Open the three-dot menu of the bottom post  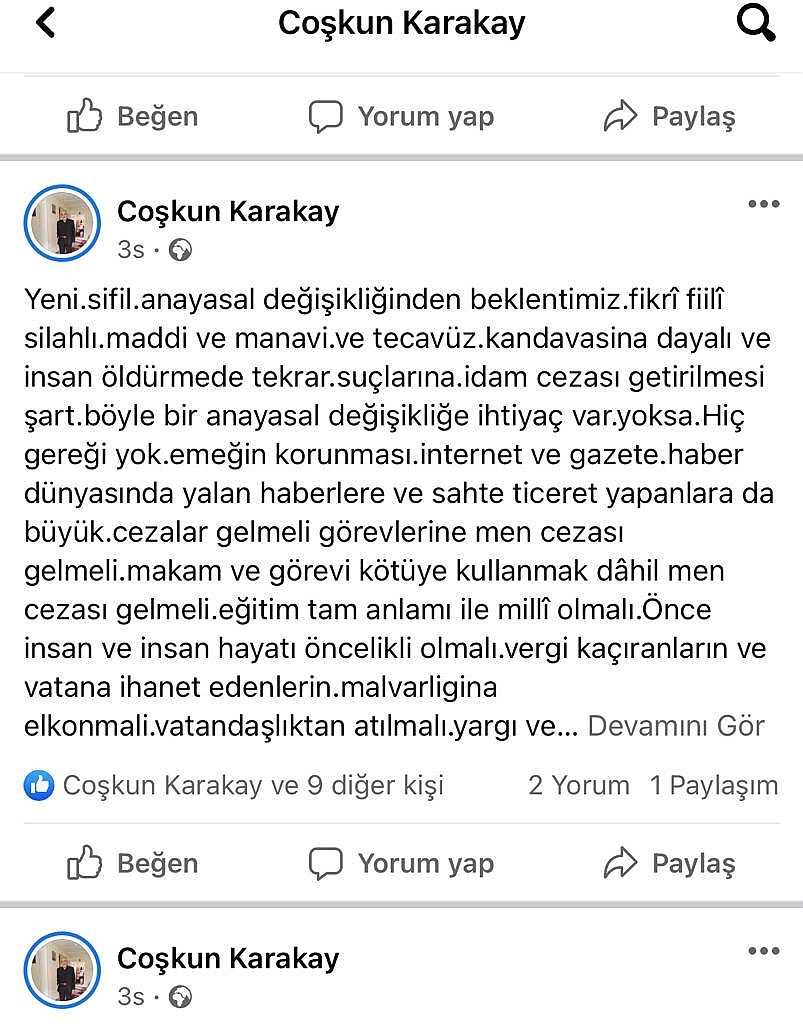coord(763,951)
